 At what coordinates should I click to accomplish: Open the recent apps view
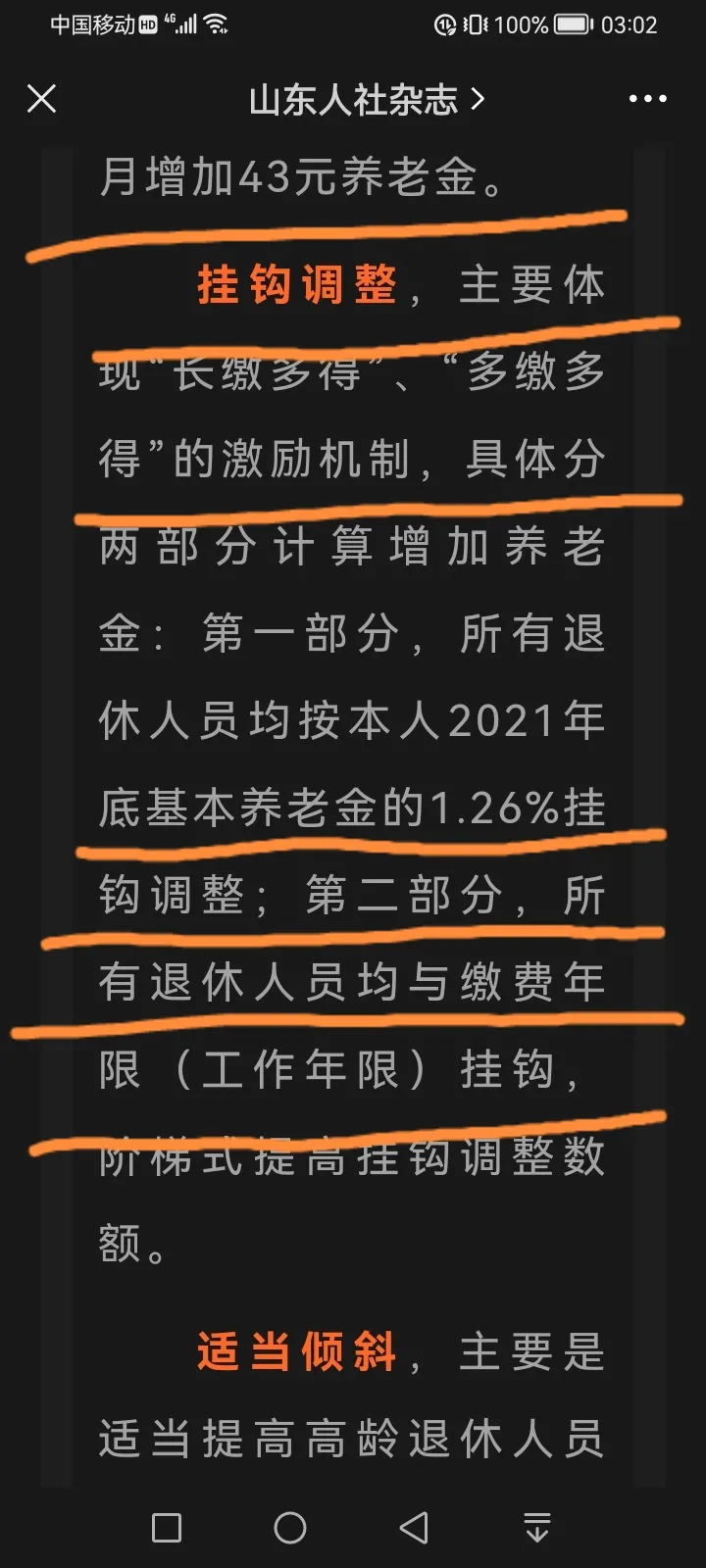167,1527
